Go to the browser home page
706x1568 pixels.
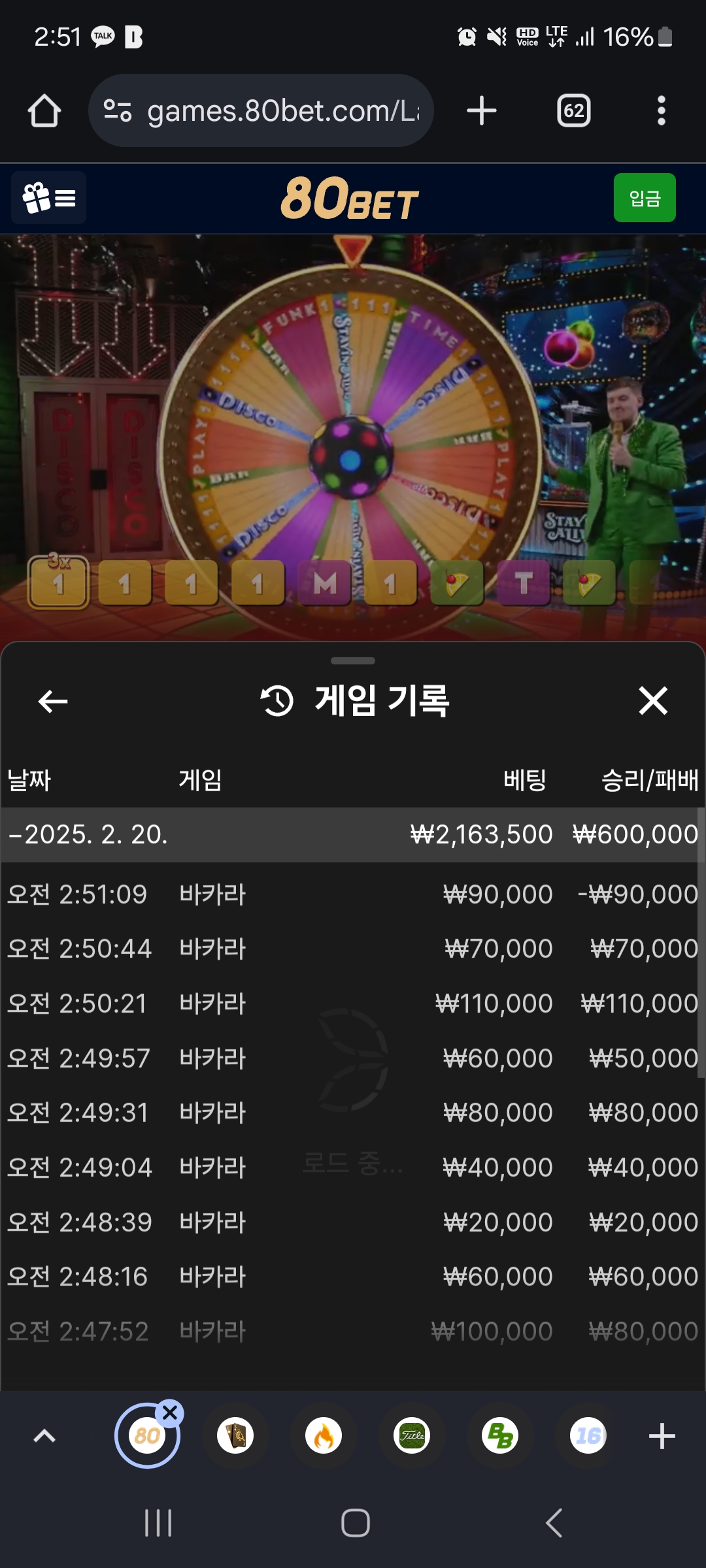(x=44, y=111)
